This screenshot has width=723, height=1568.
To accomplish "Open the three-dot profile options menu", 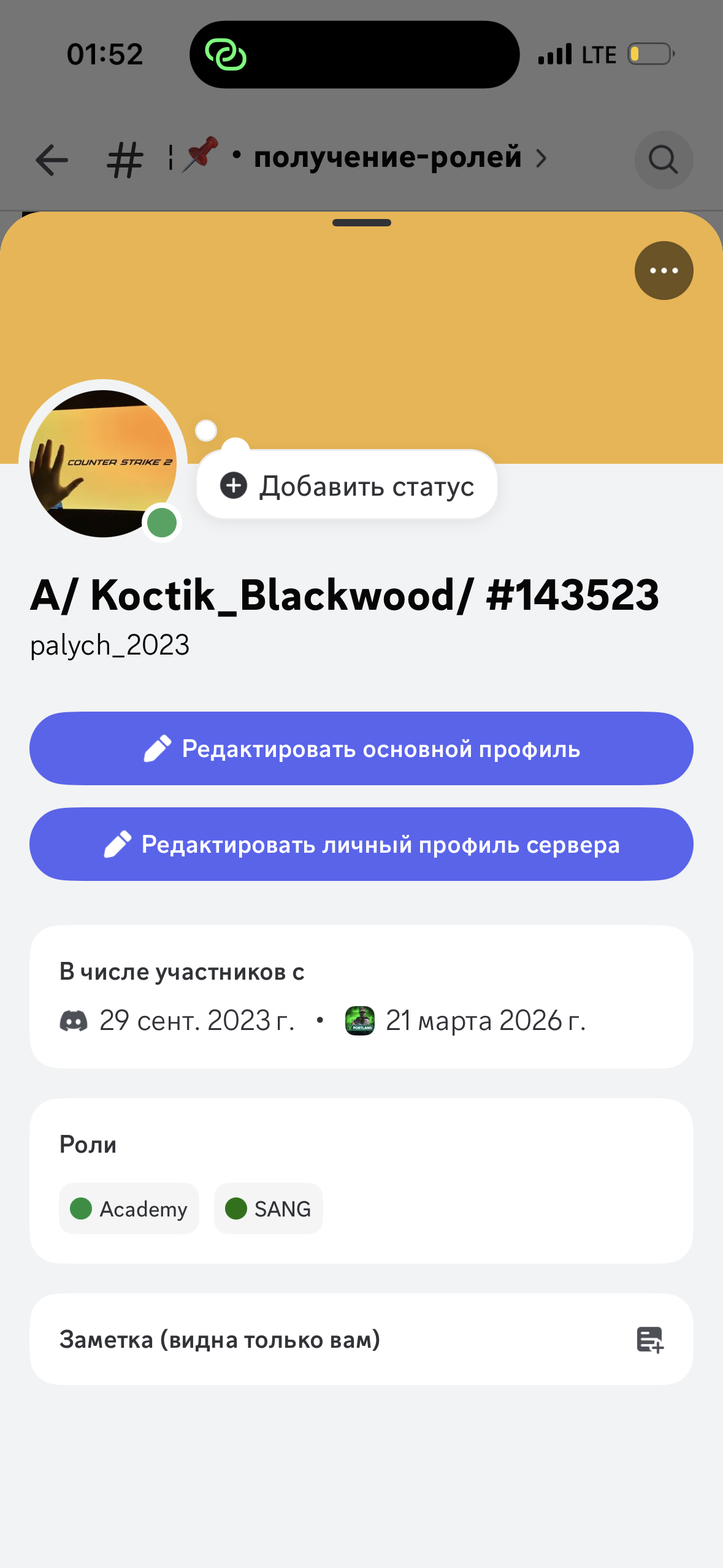I will 664,271.
